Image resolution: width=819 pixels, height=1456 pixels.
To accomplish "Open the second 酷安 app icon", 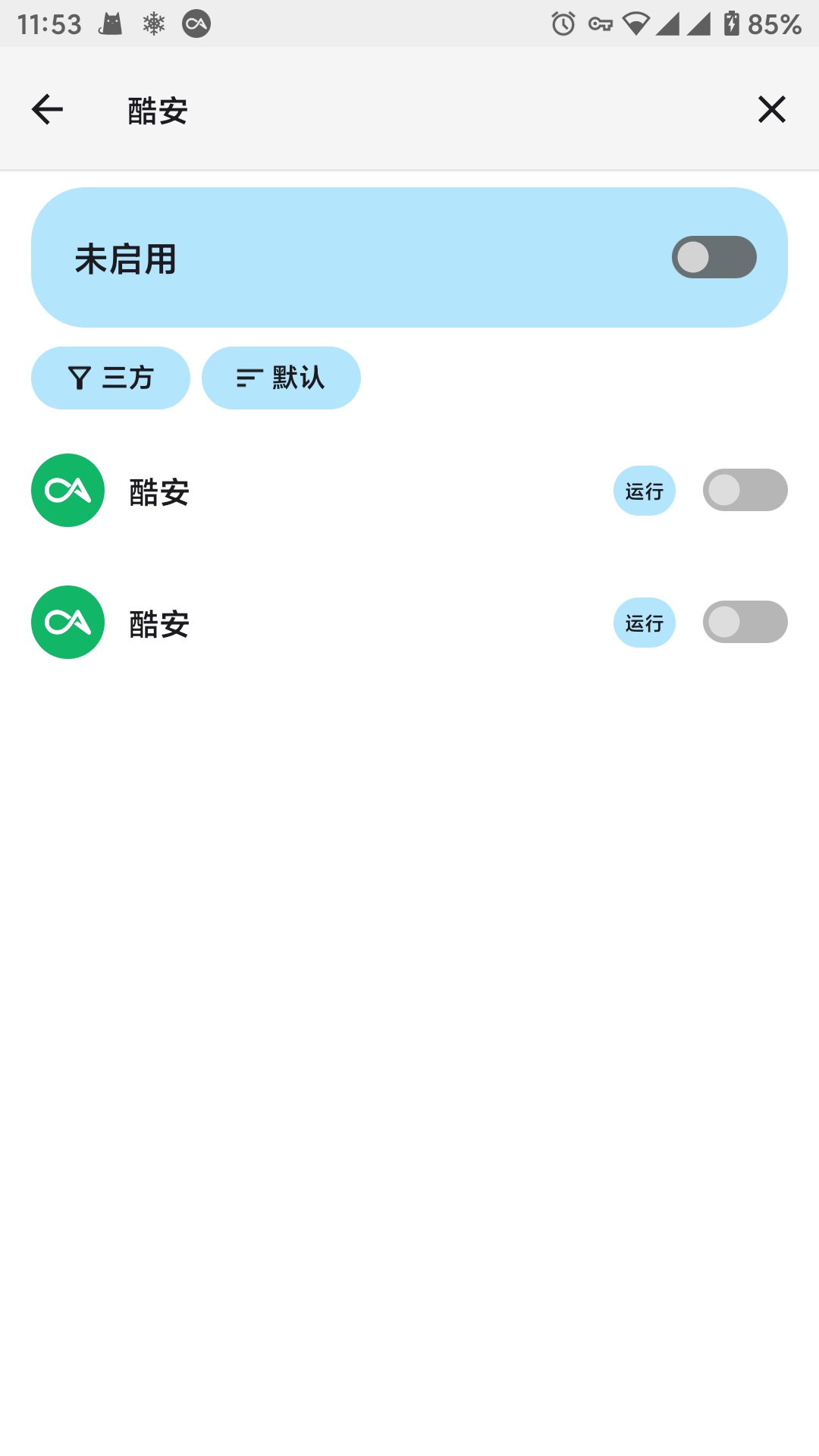I will (x=67, y=622).
